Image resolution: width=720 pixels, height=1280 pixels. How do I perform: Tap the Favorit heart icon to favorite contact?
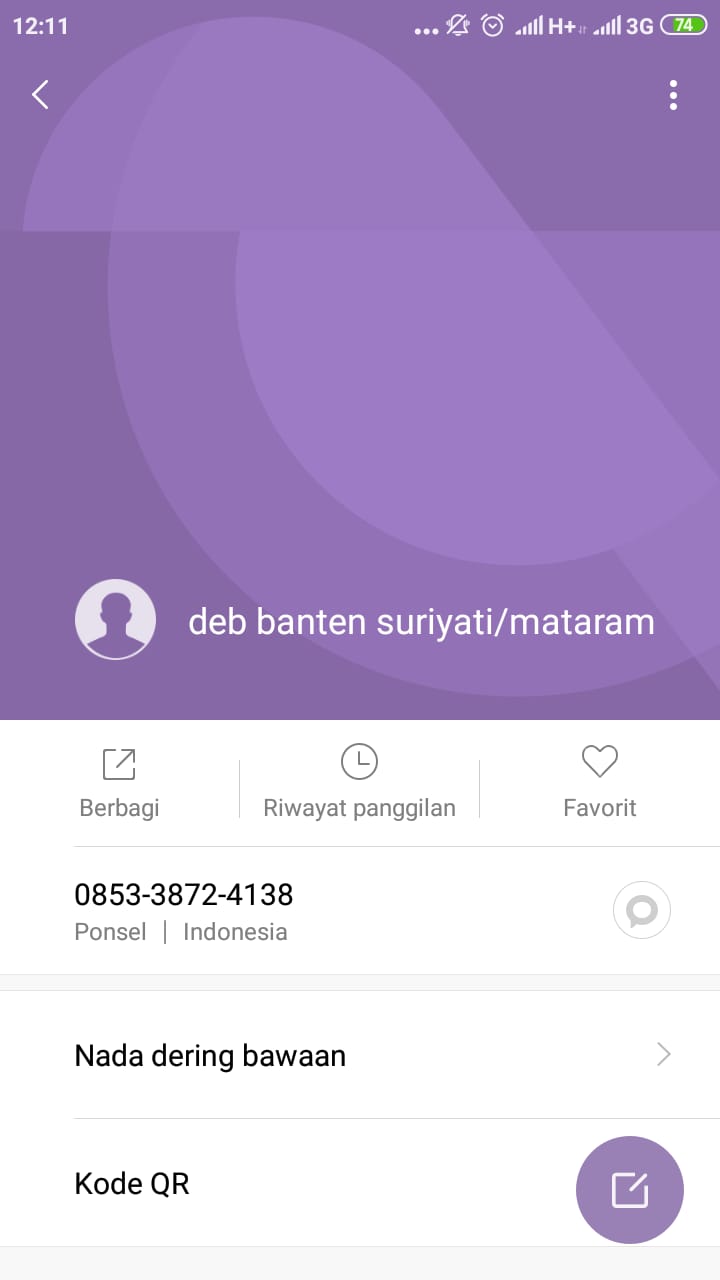tap(599, 761)
